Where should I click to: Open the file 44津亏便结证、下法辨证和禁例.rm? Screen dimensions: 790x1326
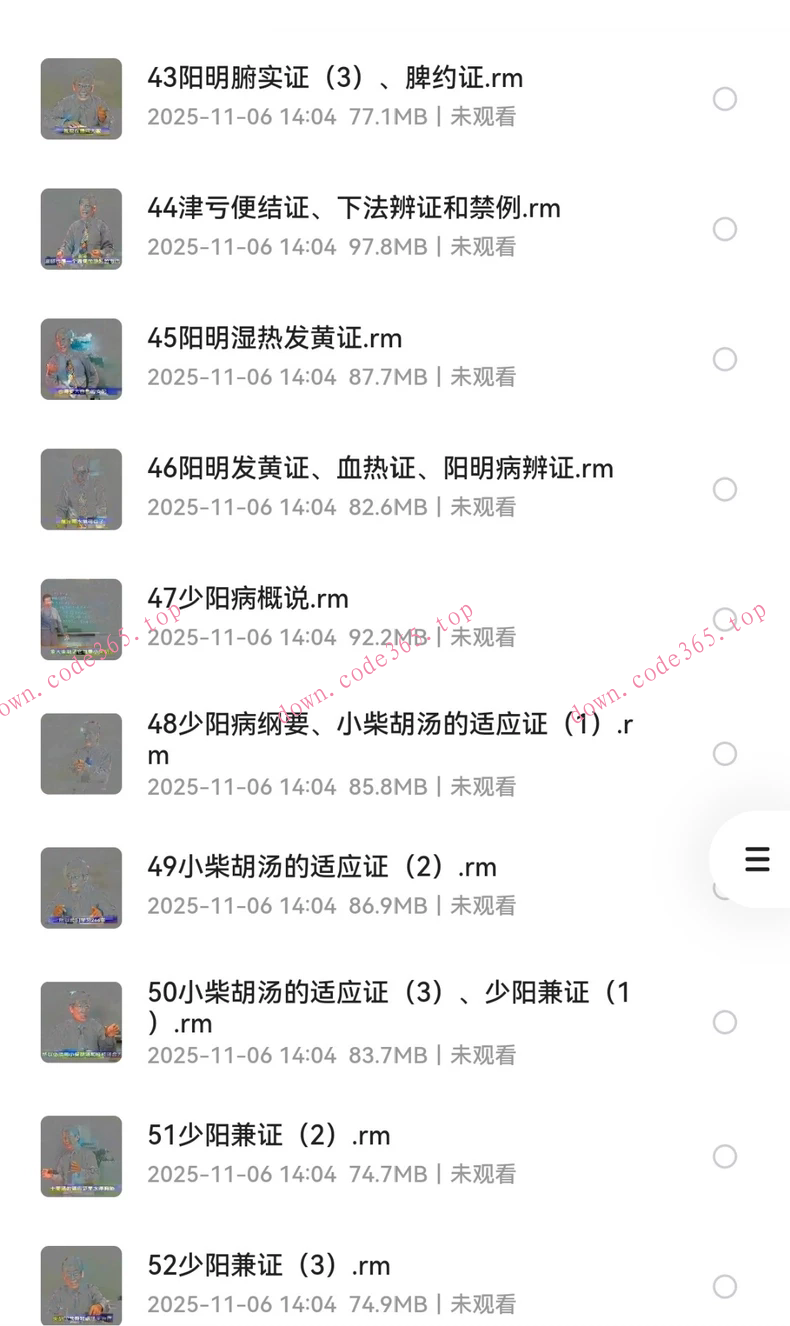(353, 209)
